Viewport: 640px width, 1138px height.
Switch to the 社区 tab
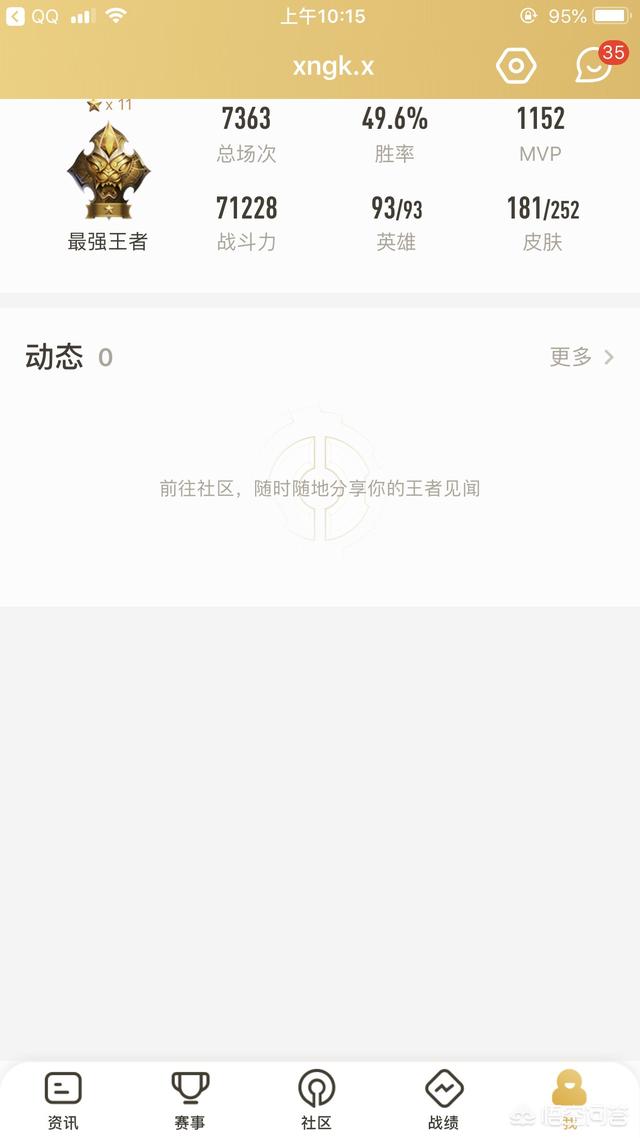(x=316, y=1101)
